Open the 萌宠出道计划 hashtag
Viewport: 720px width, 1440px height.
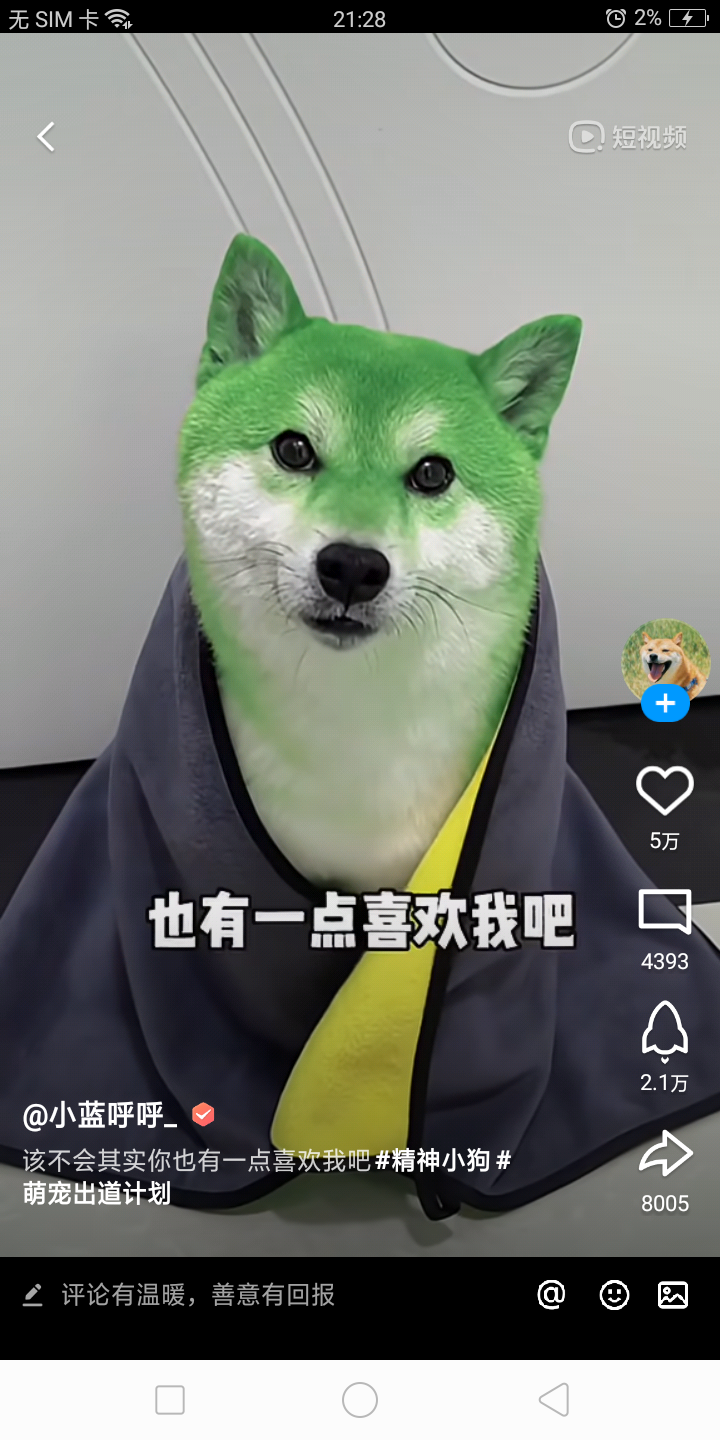tap(97, 1193)
